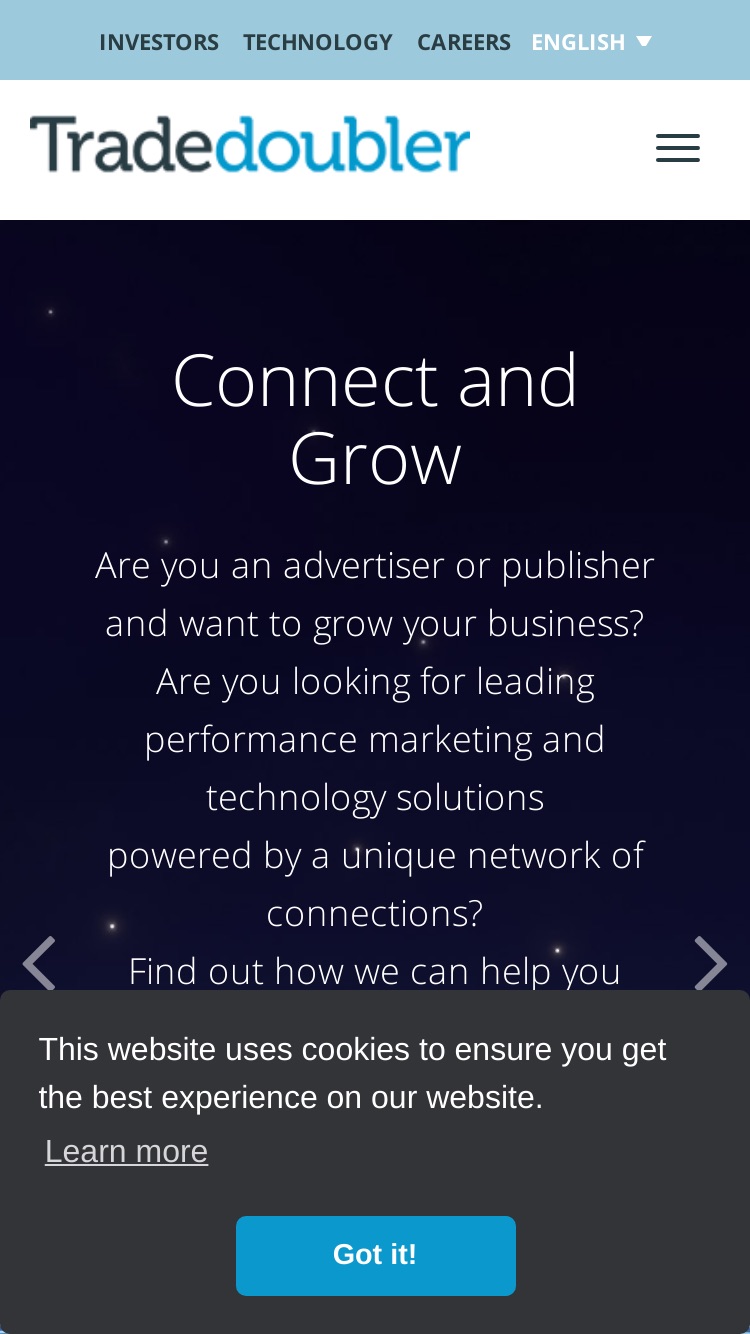
Task: Open the Learn more cookie link
Action: click(x=127, y=1152)
